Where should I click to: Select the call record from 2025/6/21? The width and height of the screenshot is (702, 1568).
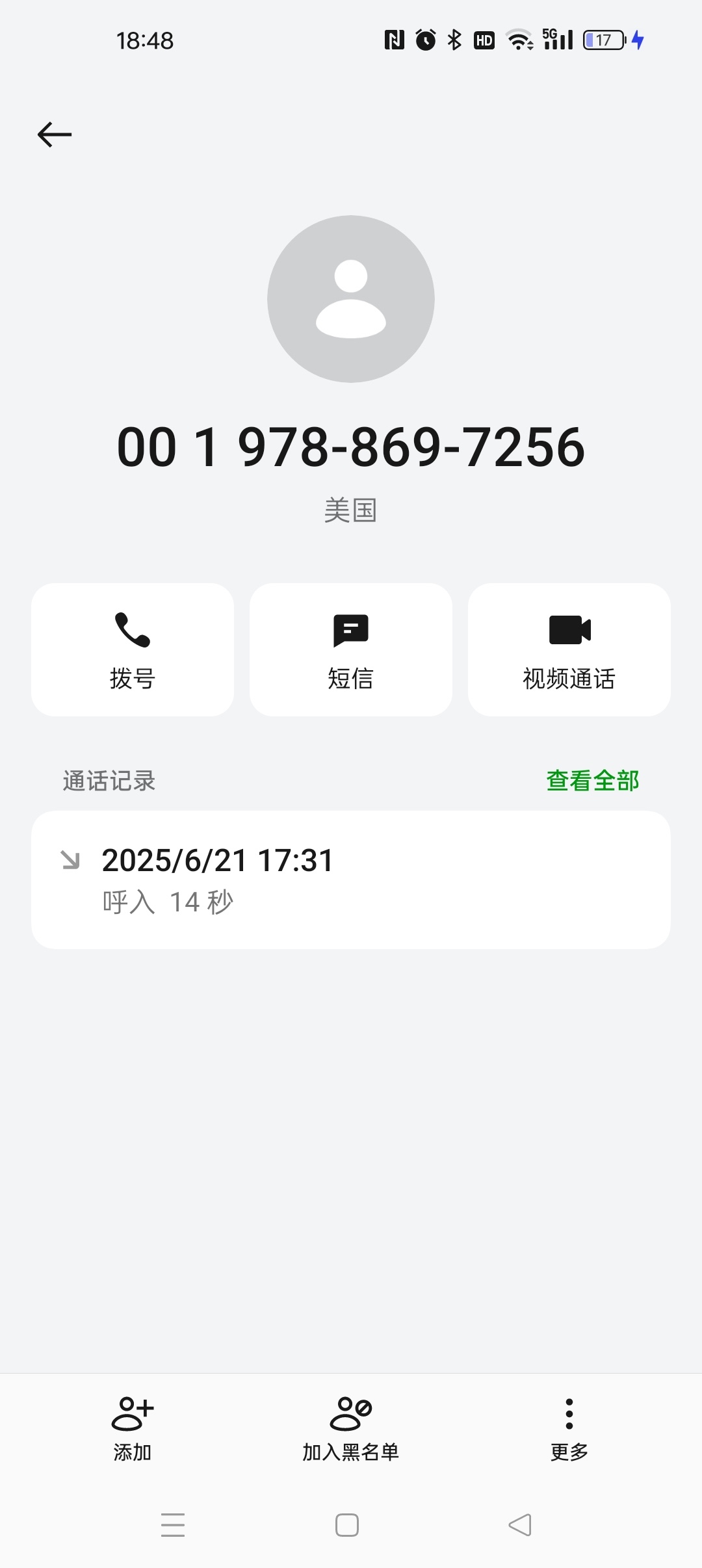click(x=350, y=878)
